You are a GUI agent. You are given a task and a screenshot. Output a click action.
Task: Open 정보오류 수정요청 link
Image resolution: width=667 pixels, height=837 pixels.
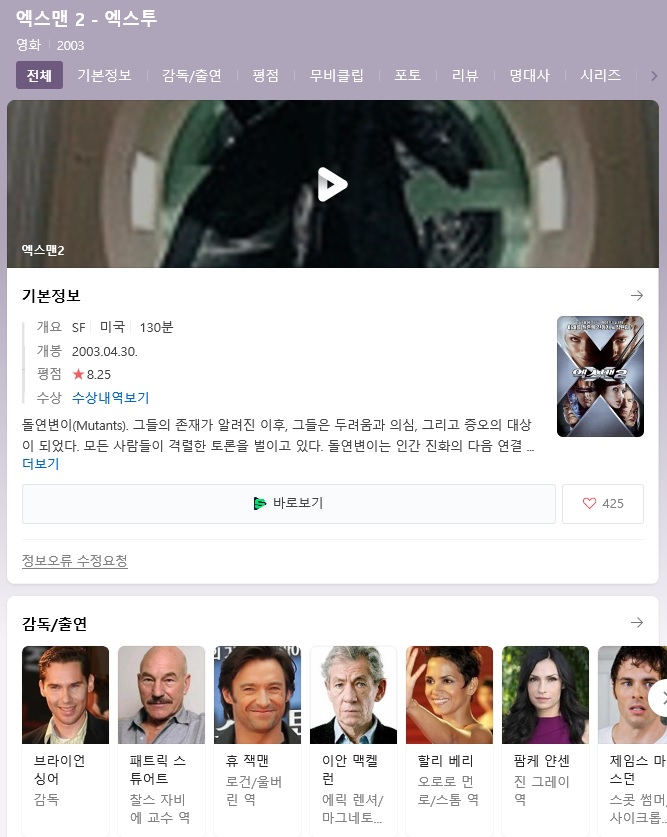pyautogui.click(x=75, y=560)
